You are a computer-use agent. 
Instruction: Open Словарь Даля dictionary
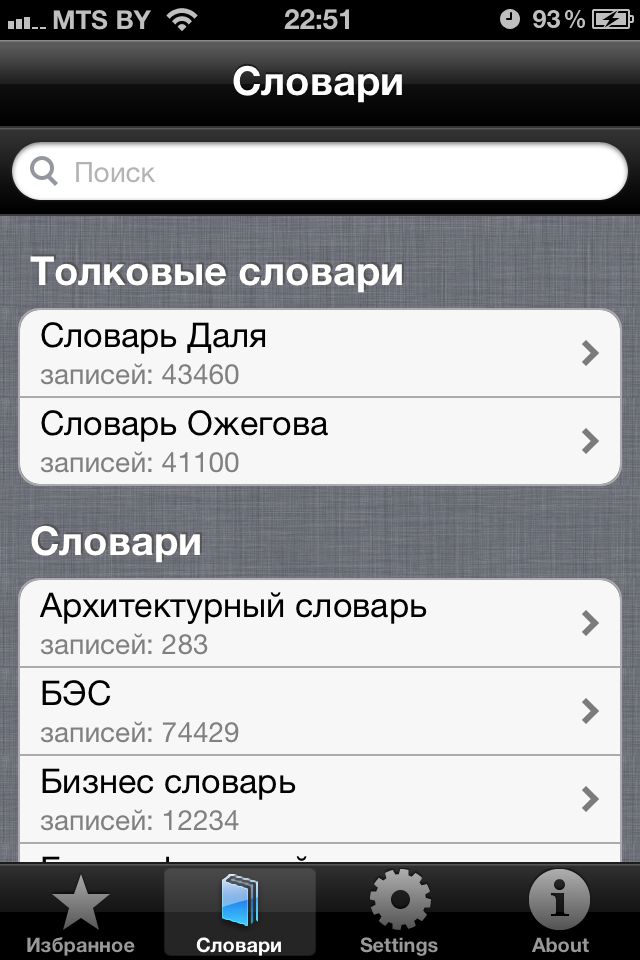(320, 353)
